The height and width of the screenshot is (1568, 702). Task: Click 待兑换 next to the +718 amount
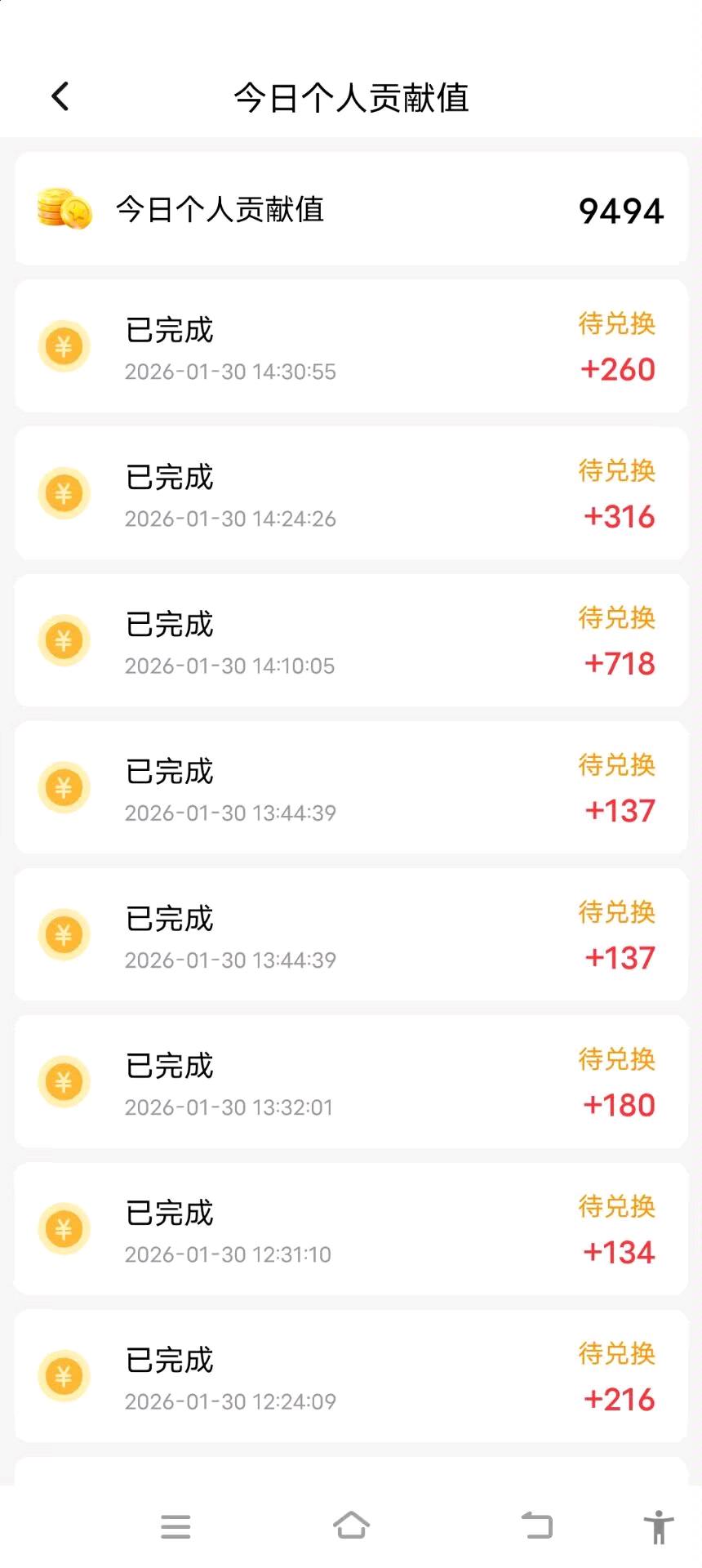616,618
